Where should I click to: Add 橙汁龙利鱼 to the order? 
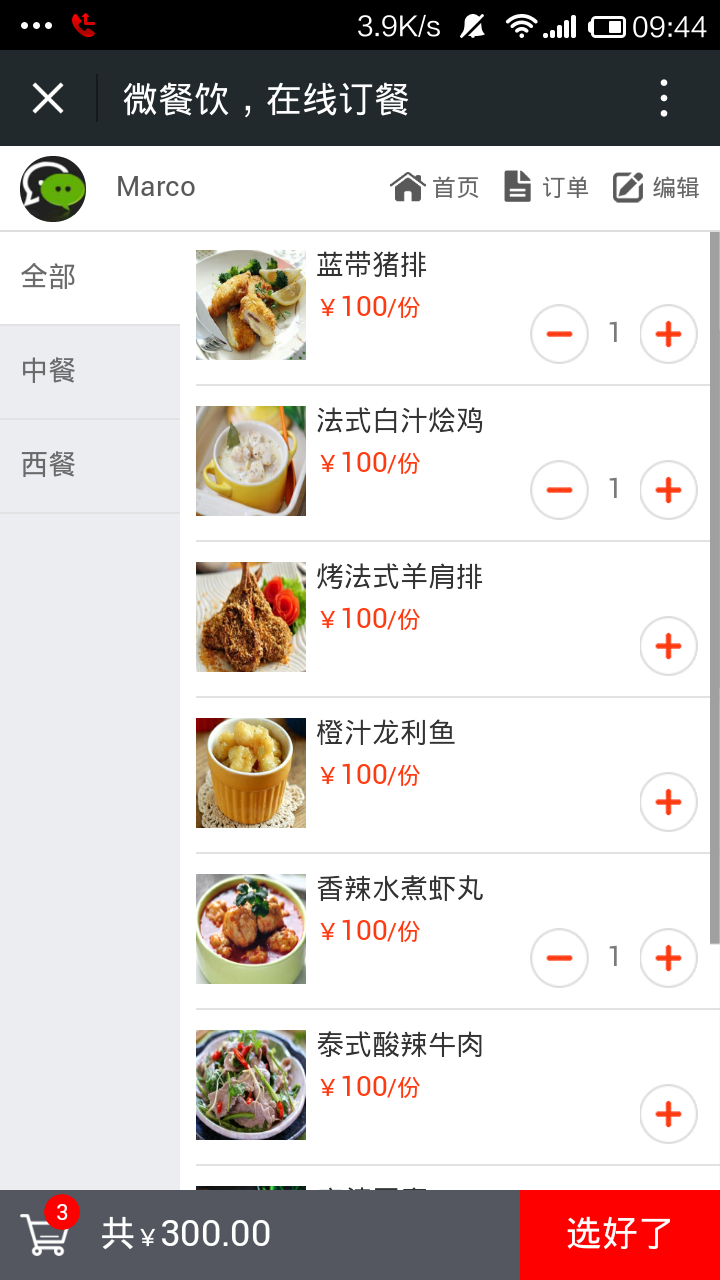(668, 802)
